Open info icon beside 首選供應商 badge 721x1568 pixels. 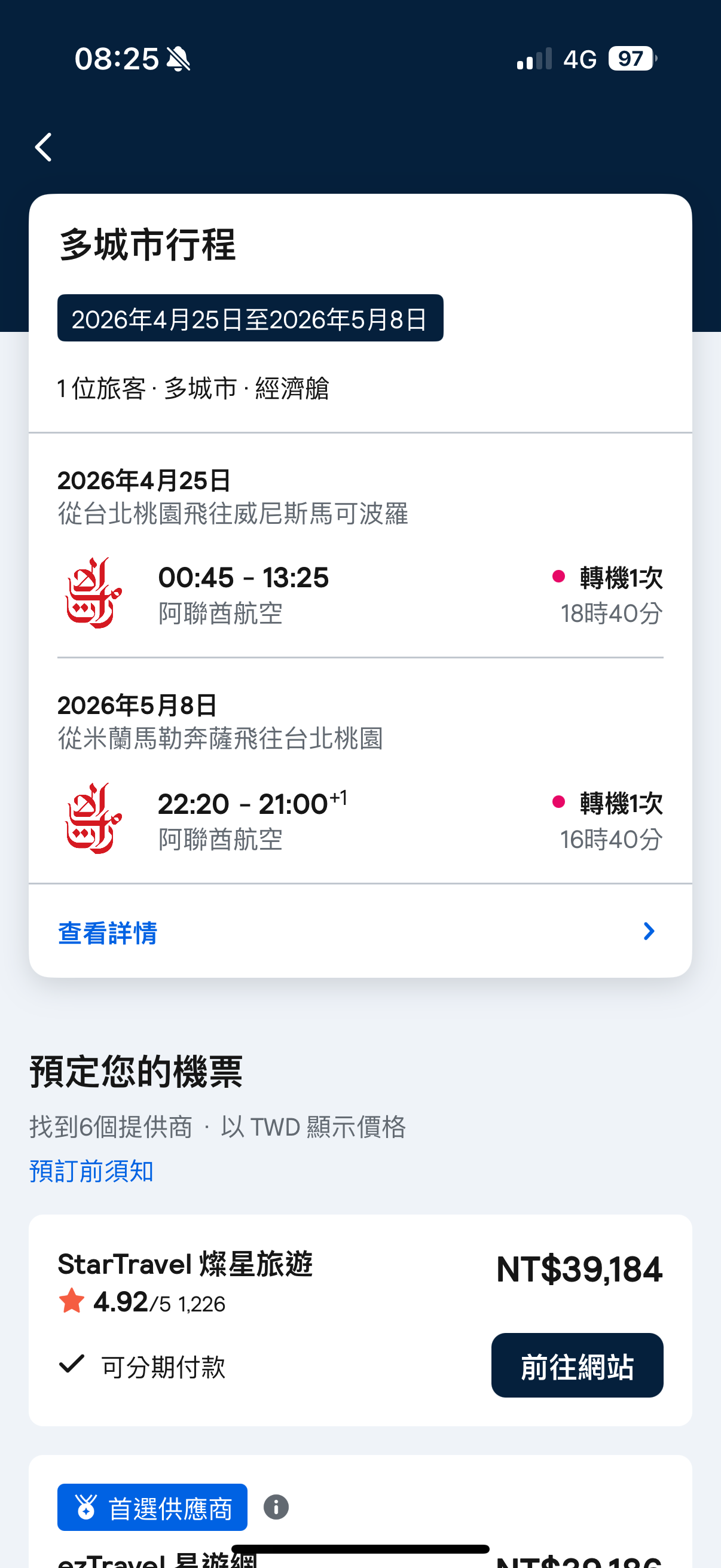tap(276, 1507)
